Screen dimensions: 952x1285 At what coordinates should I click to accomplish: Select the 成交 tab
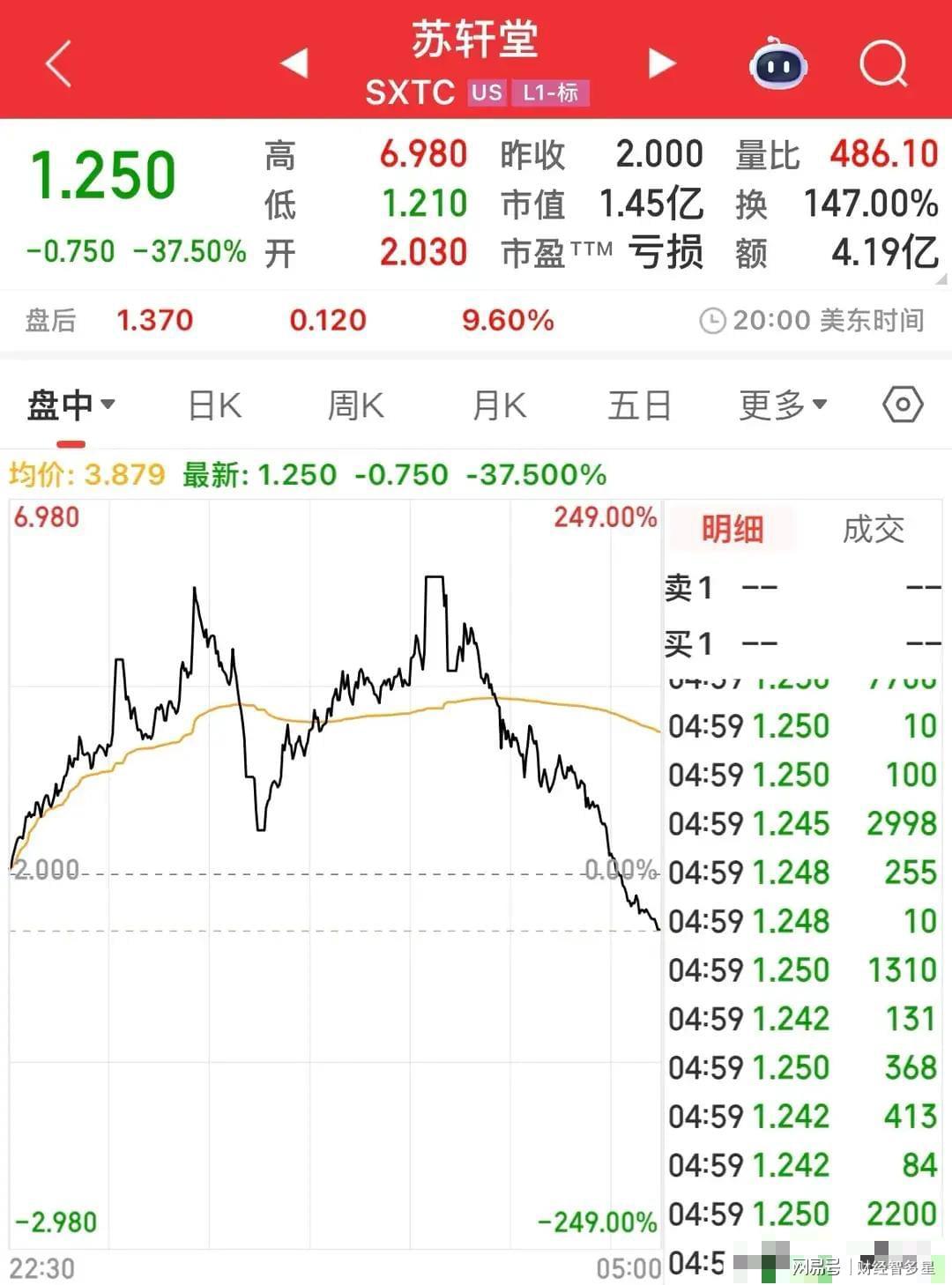873,529
